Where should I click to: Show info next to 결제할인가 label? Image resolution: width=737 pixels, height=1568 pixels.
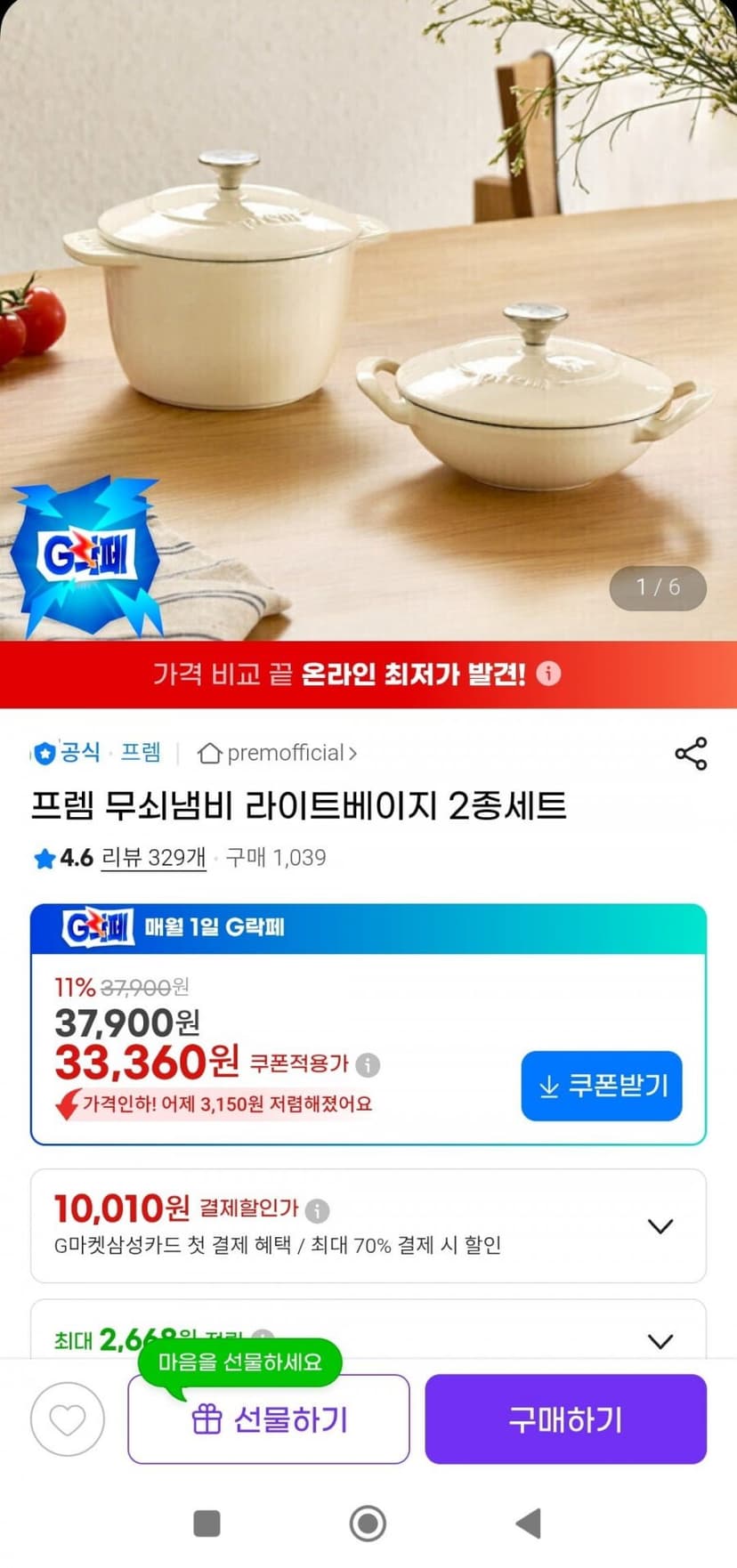tap(317, 1210)
